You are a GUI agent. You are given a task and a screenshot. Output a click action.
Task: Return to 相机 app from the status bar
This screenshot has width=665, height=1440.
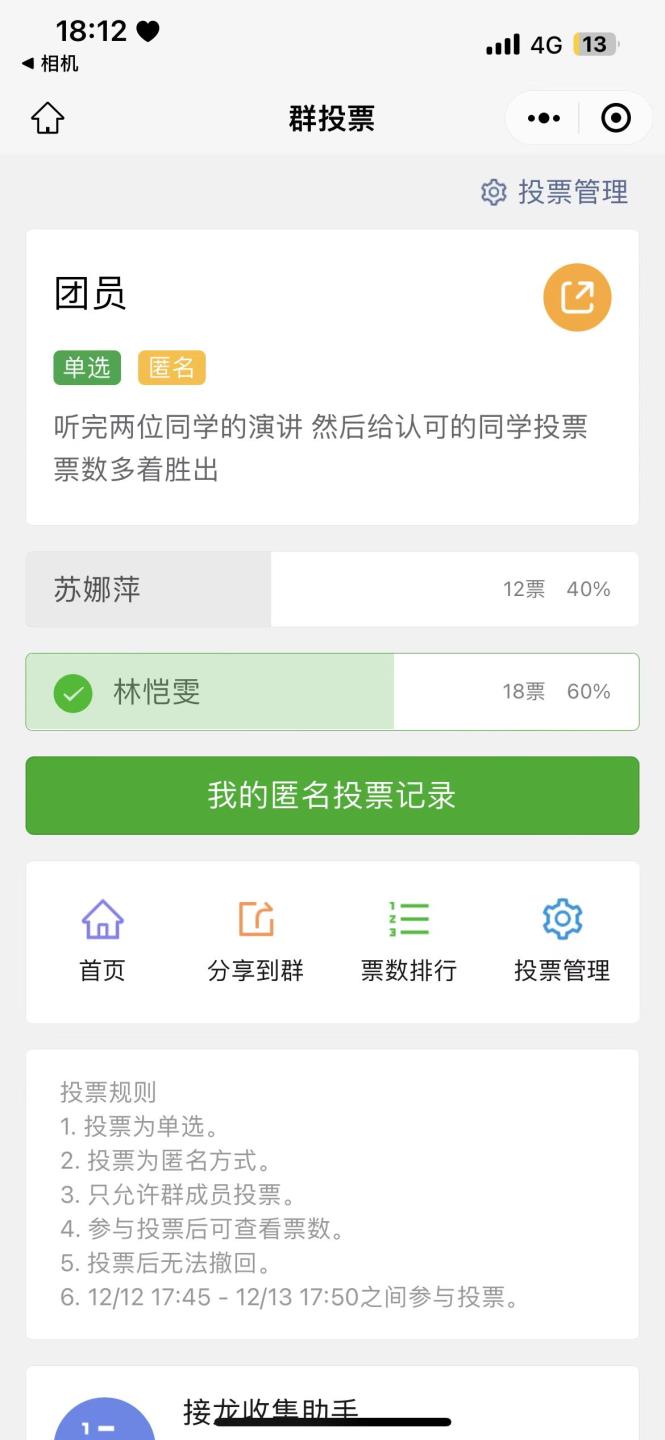point(50,64)
